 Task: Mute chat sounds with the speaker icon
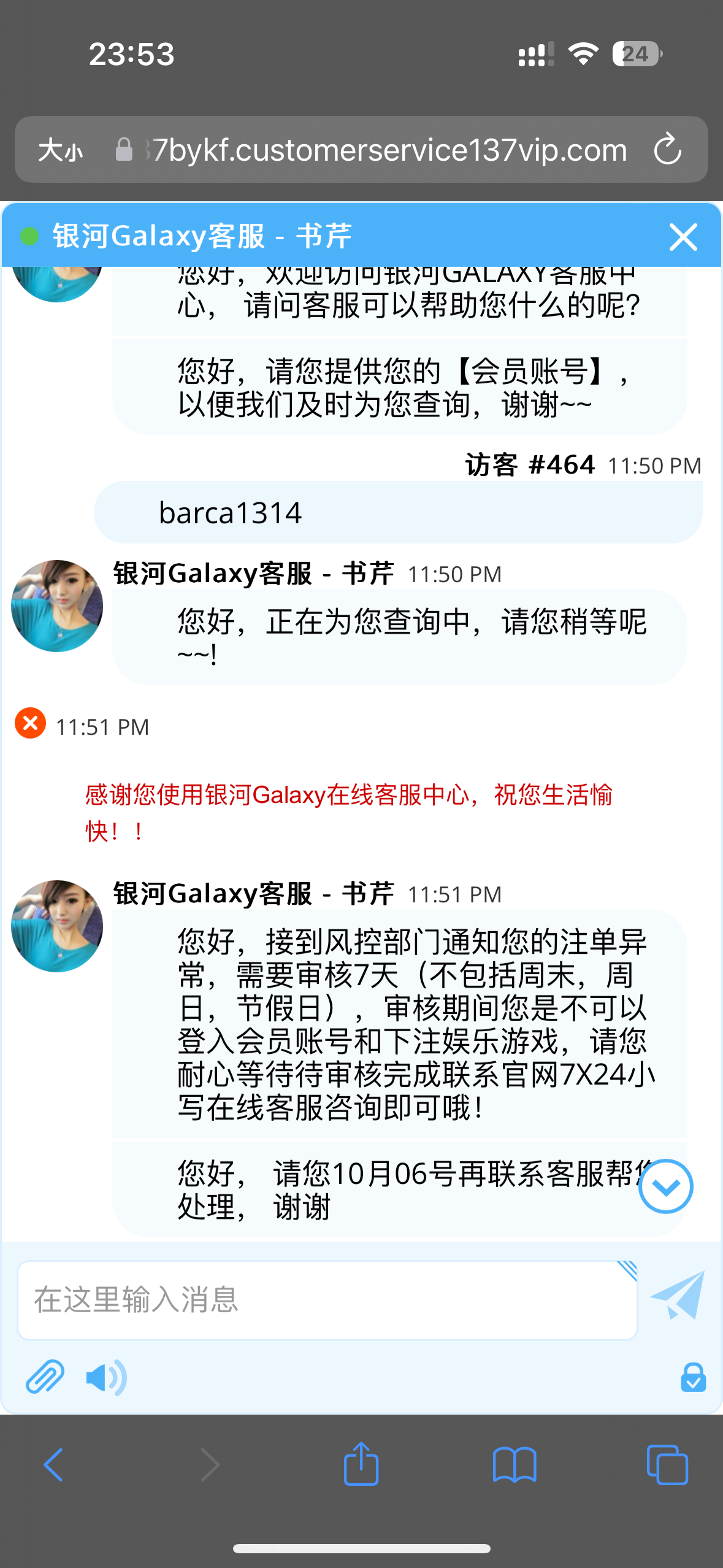(106, 1377)
